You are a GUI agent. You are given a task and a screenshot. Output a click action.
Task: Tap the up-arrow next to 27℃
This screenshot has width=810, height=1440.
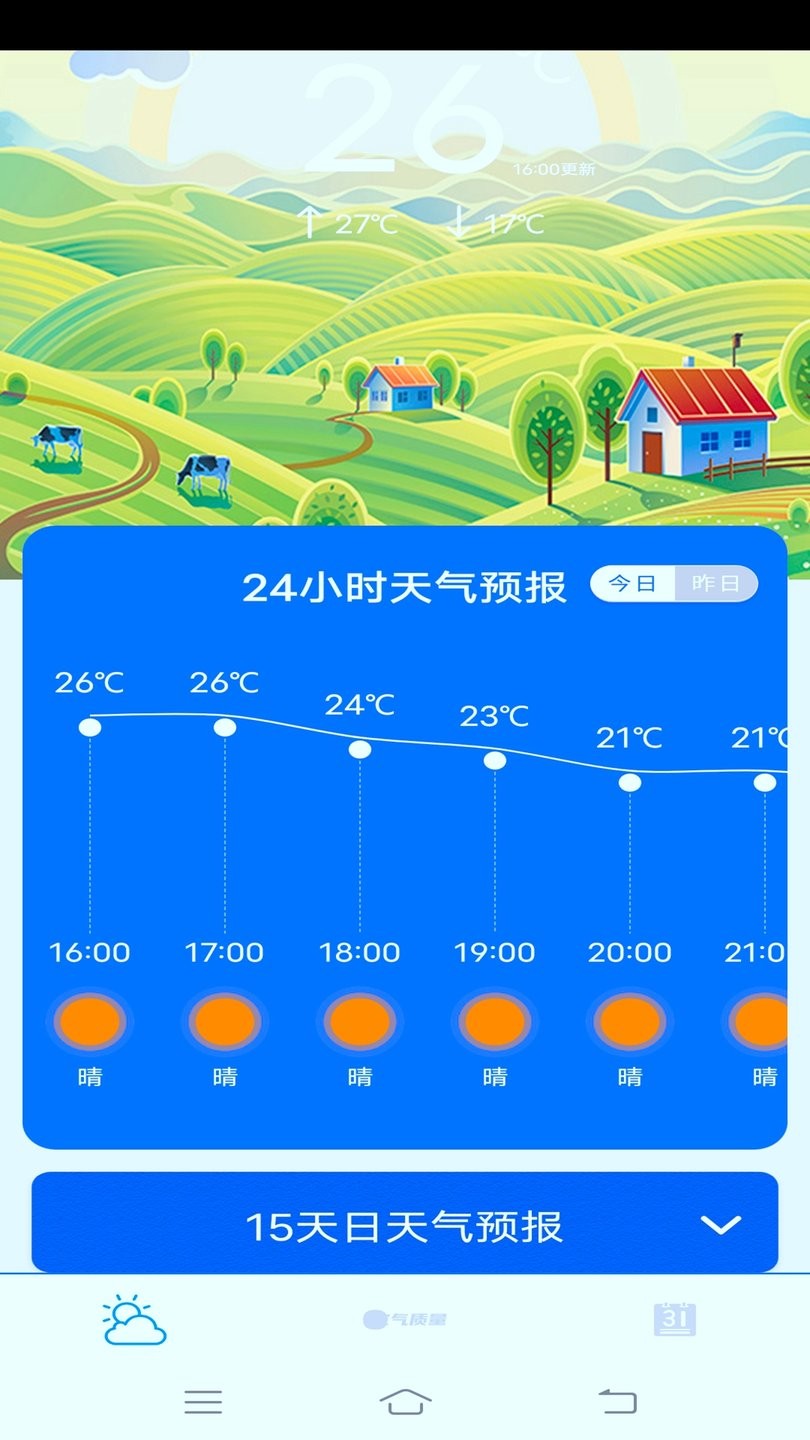point(310,222)
